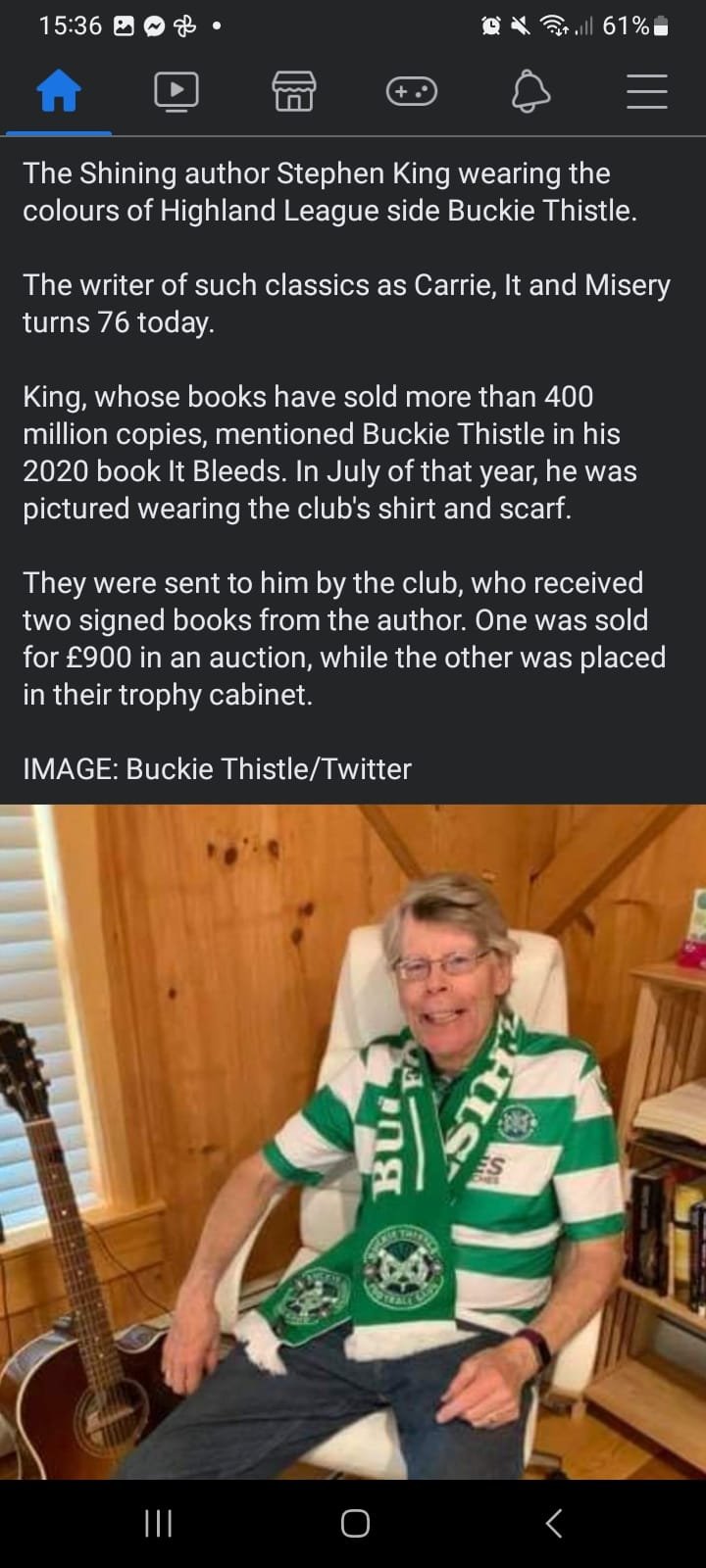Screen dimensions: 706x1568
Task: Open the hamburger menu tab
Action: [x=647, y=92]
